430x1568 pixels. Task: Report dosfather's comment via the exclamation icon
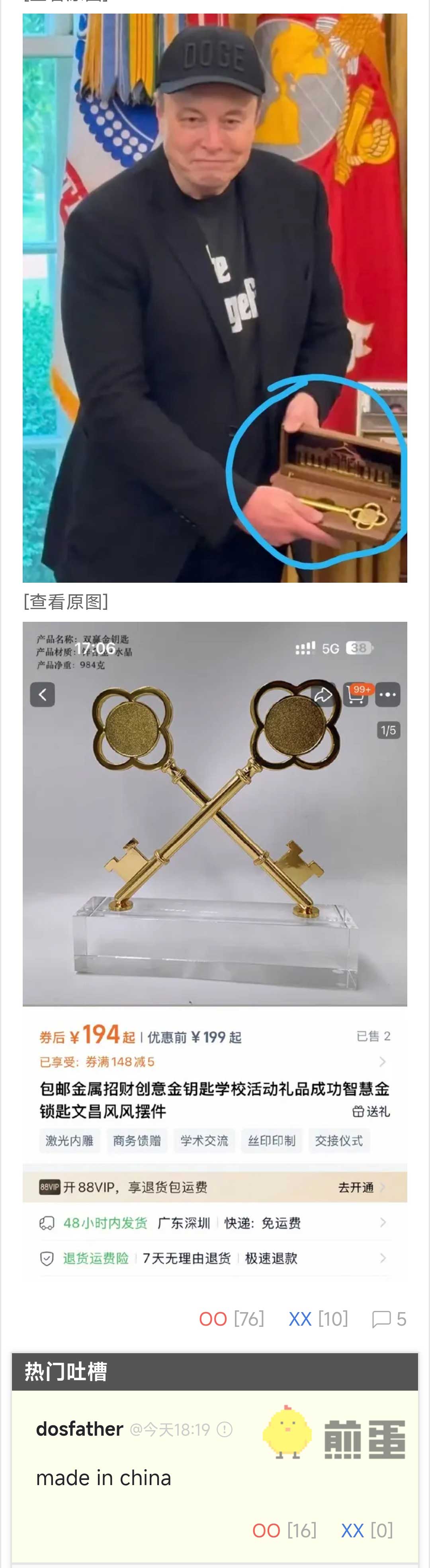pos(225,1429)
